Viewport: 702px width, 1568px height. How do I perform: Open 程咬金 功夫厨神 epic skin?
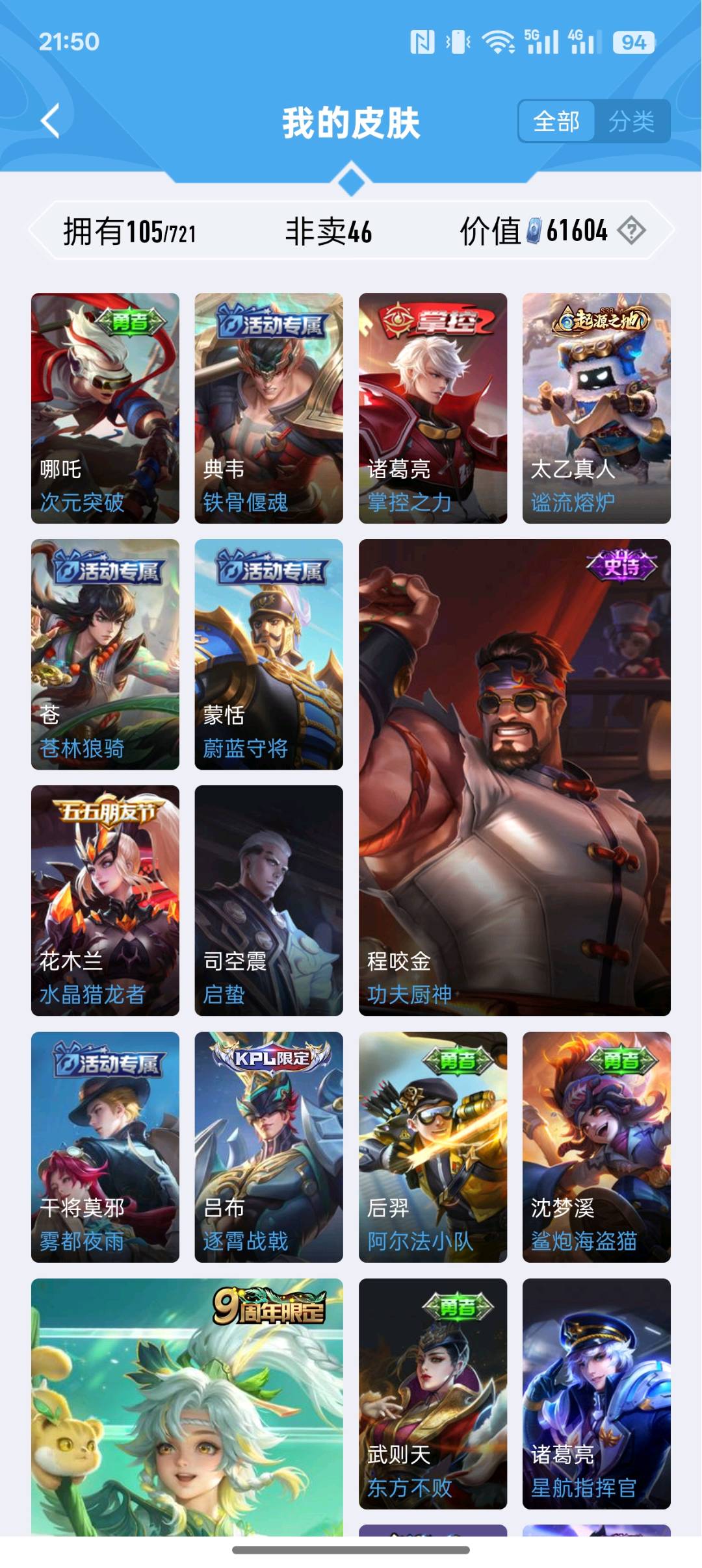(514, 777)
